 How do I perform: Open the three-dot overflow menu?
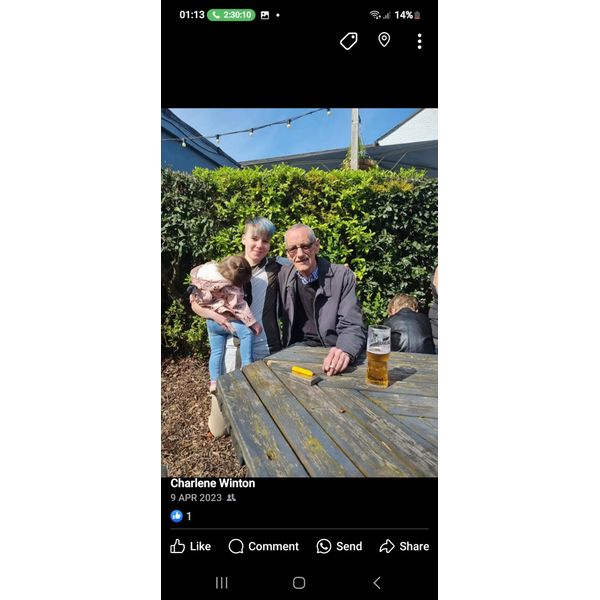419,41
